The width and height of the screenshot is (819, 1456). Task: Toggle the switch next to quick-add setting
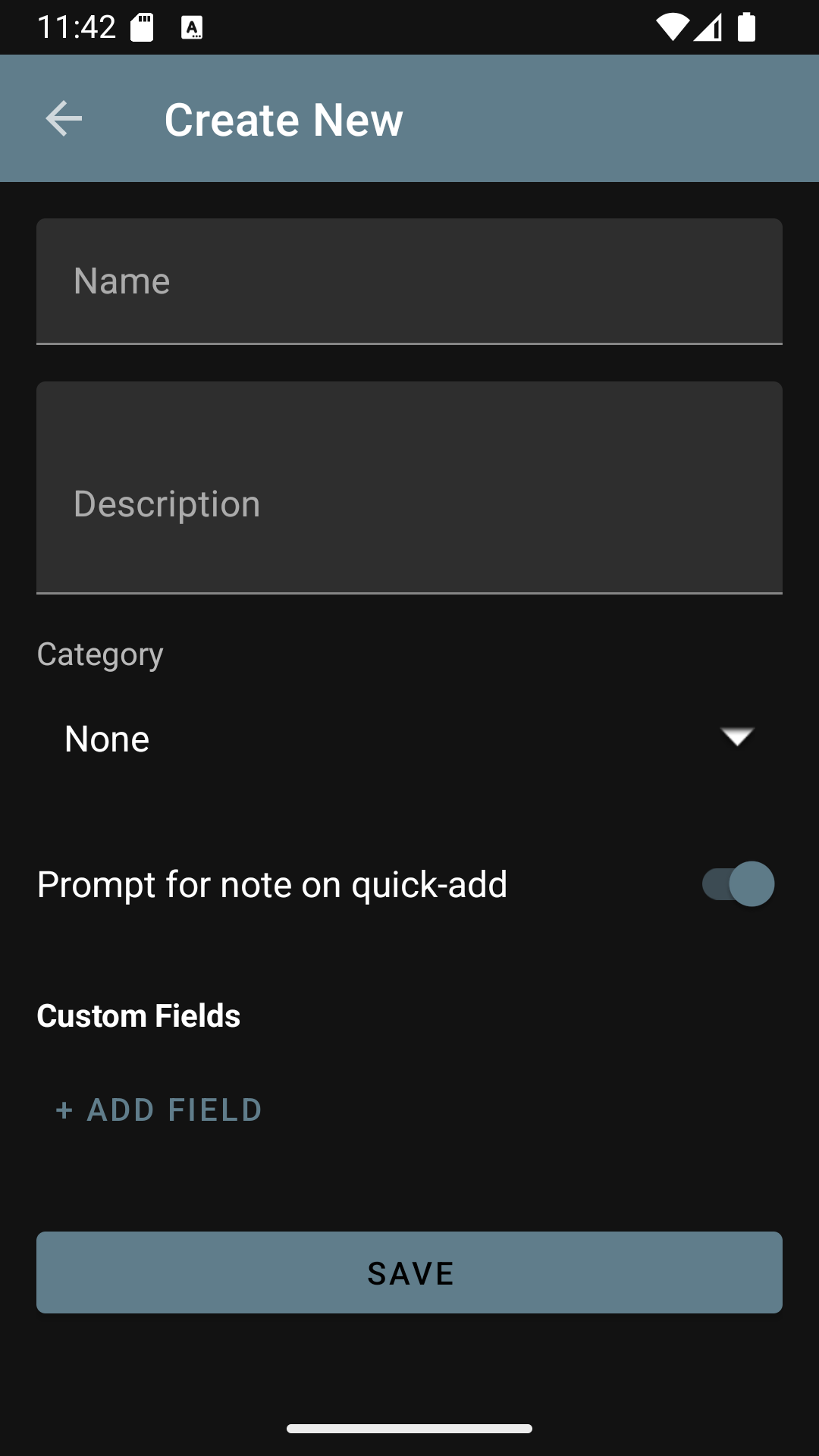[736, 883]
